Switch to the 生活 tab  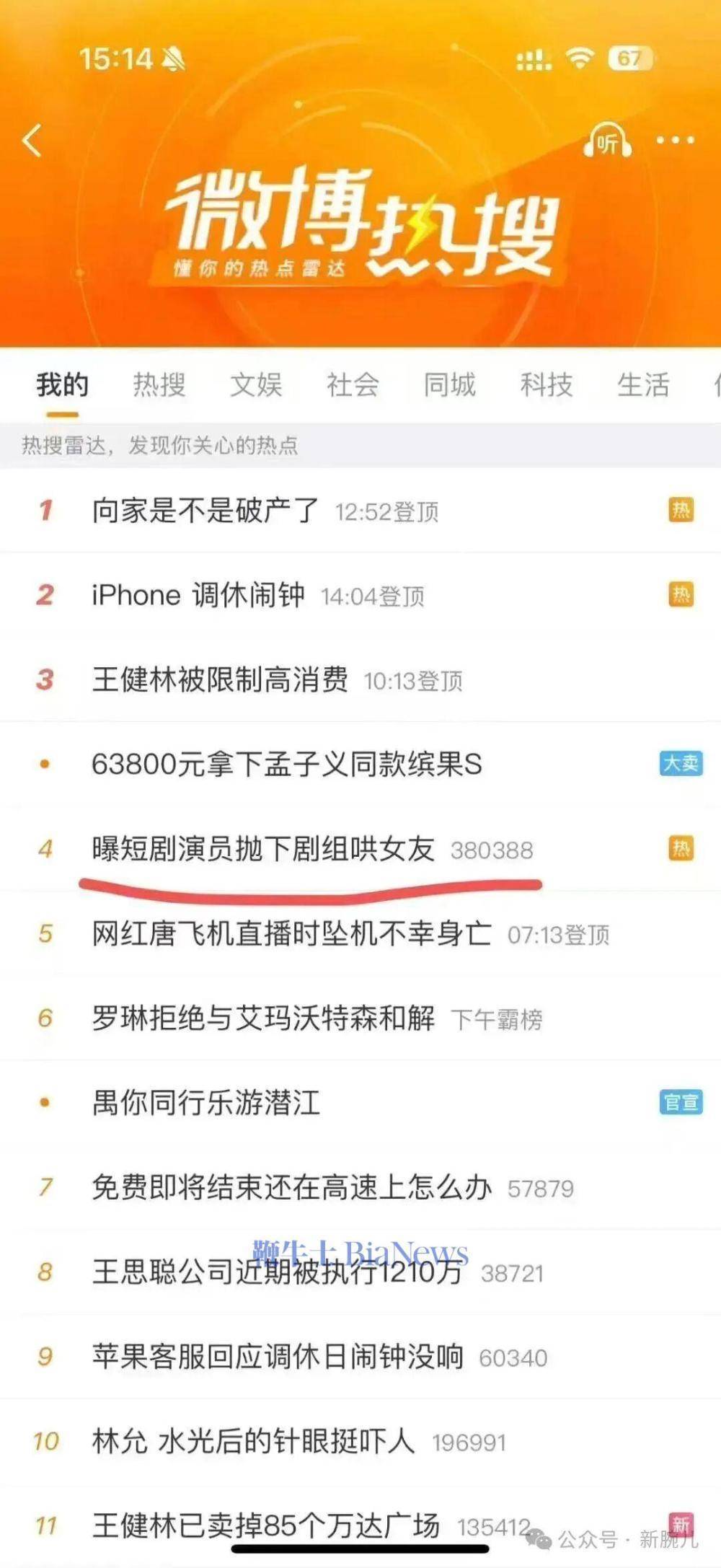642,384
